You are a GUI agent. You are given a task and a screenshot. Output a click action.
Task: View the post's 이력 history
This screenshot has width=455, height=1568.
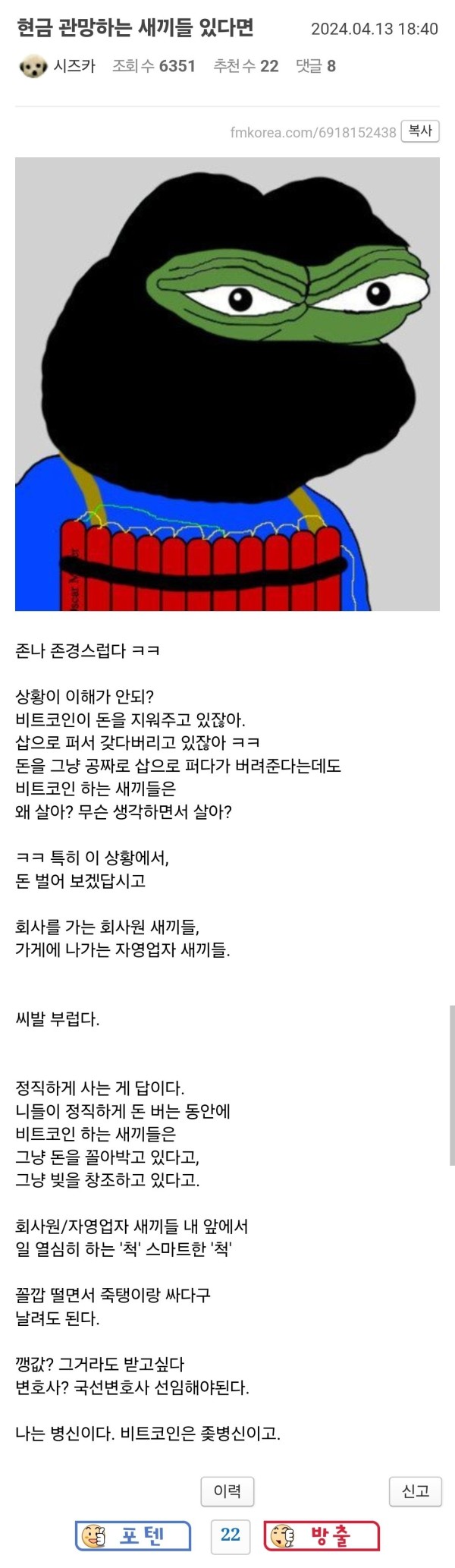click(x=227, y=1491)
